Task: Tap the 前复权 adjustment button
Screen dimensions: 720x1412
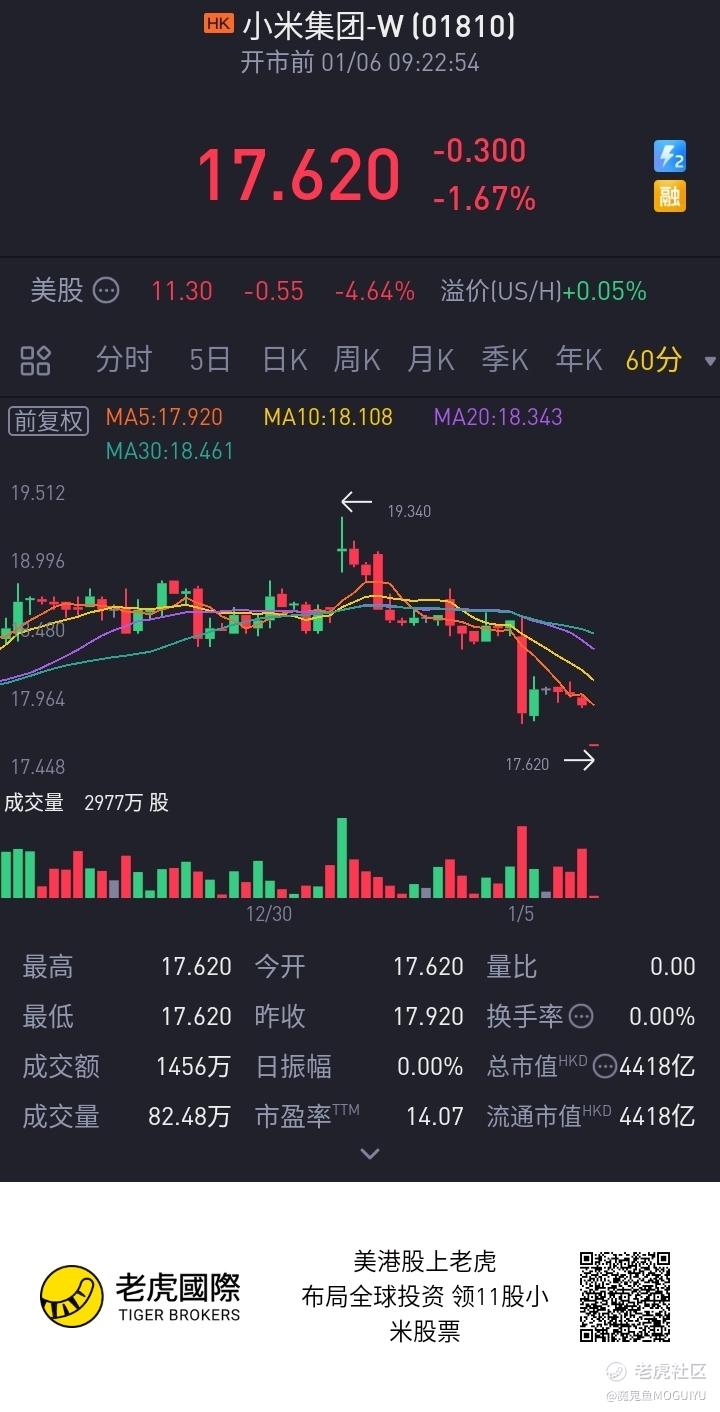Action: [49, 420]
